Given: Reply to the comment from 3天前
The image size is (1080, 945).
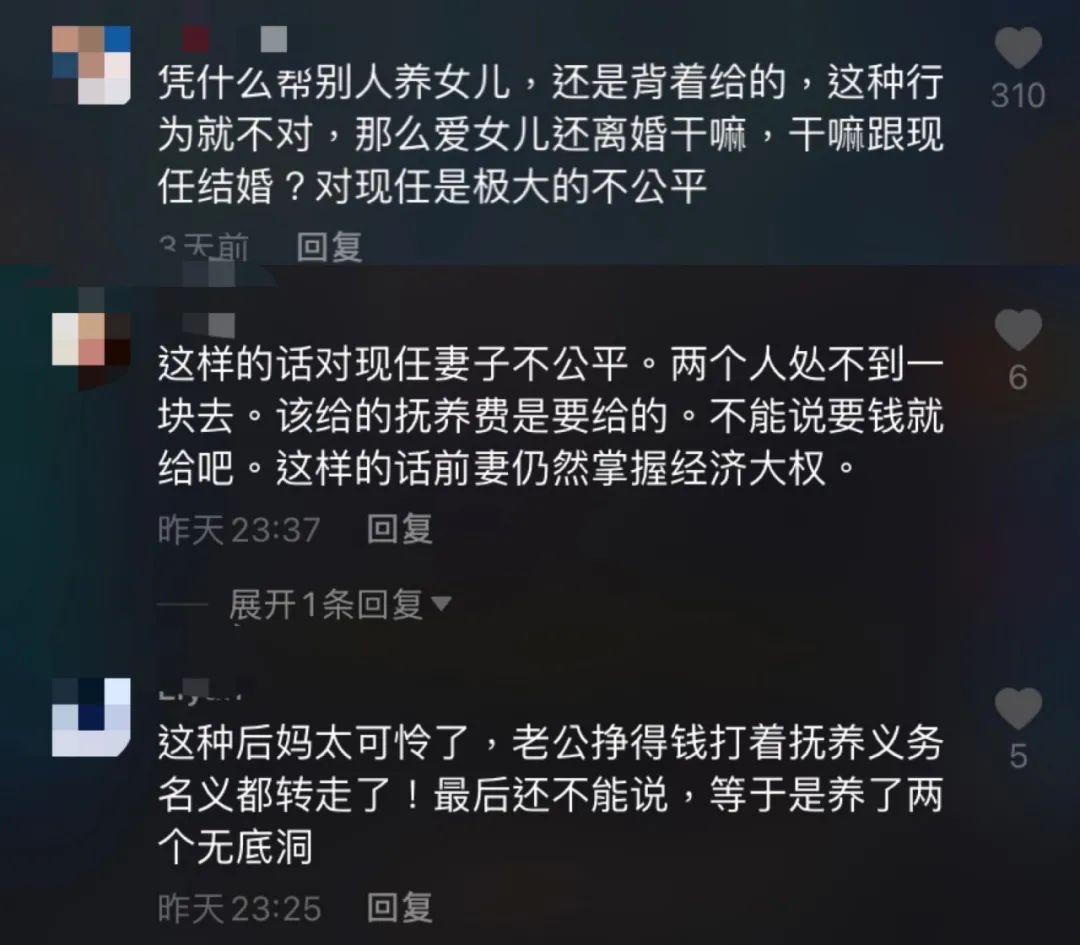Looking at the screenshot, I should coord(329,247).
